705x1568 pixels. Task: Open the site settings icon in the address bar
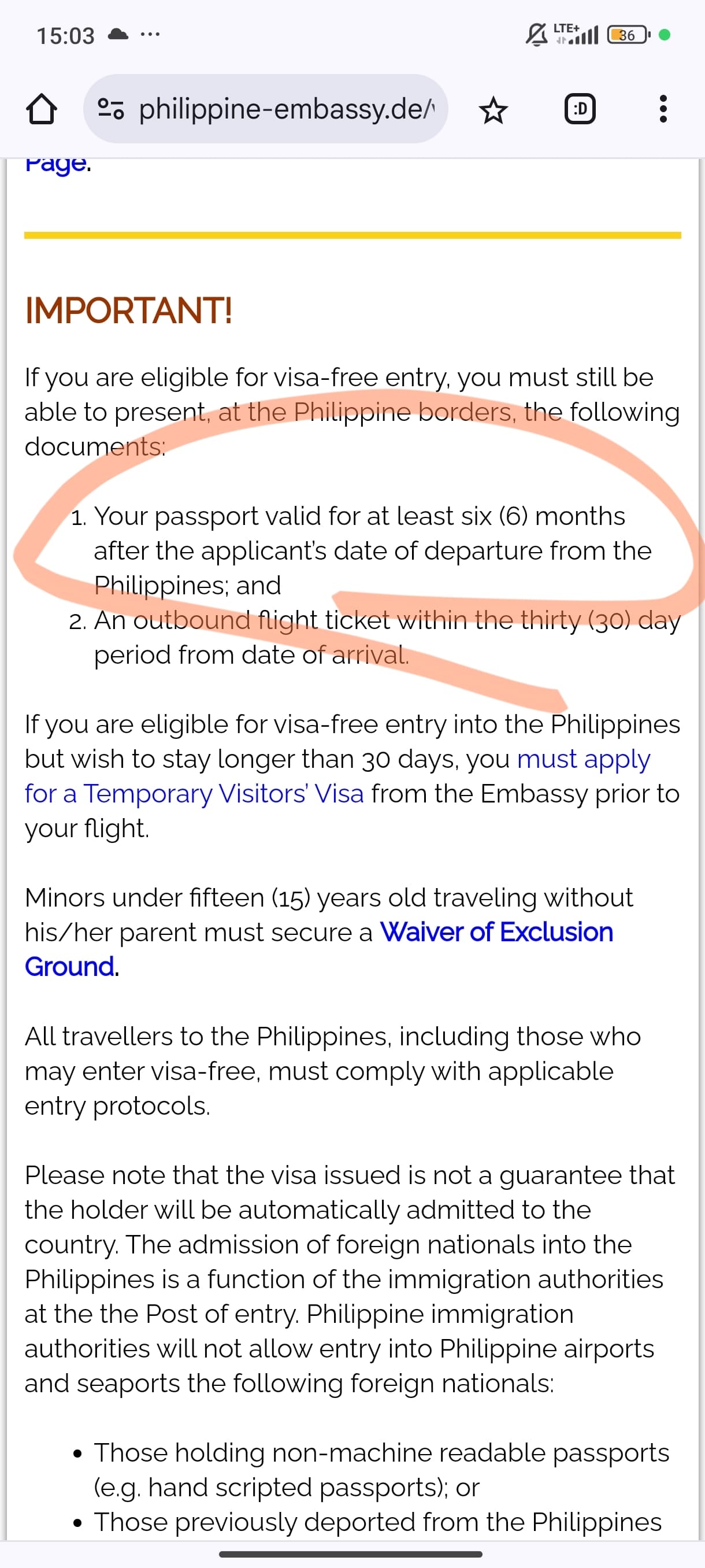(x=111, y=109)
